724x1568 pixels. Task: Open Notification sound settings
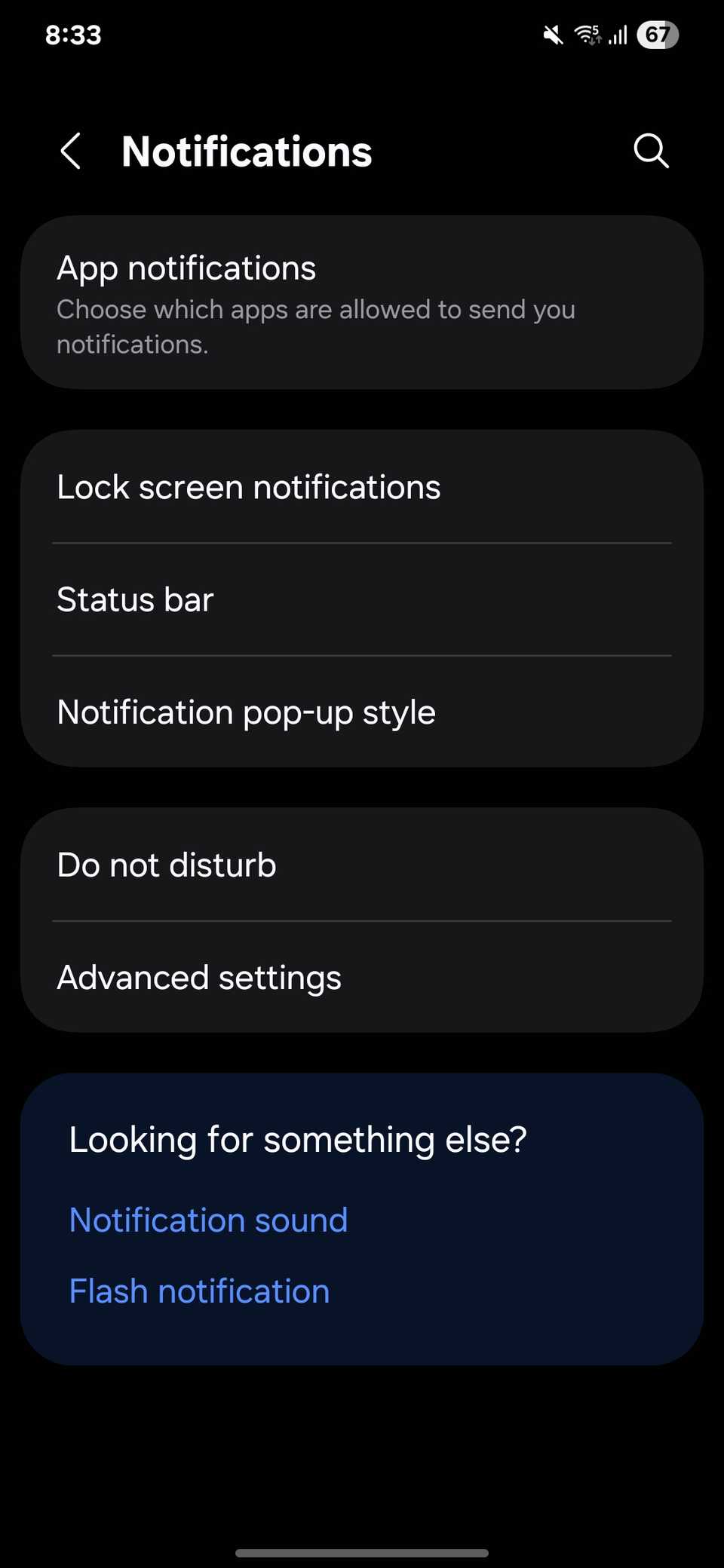pyautogui.click(x=208, y=1219)
